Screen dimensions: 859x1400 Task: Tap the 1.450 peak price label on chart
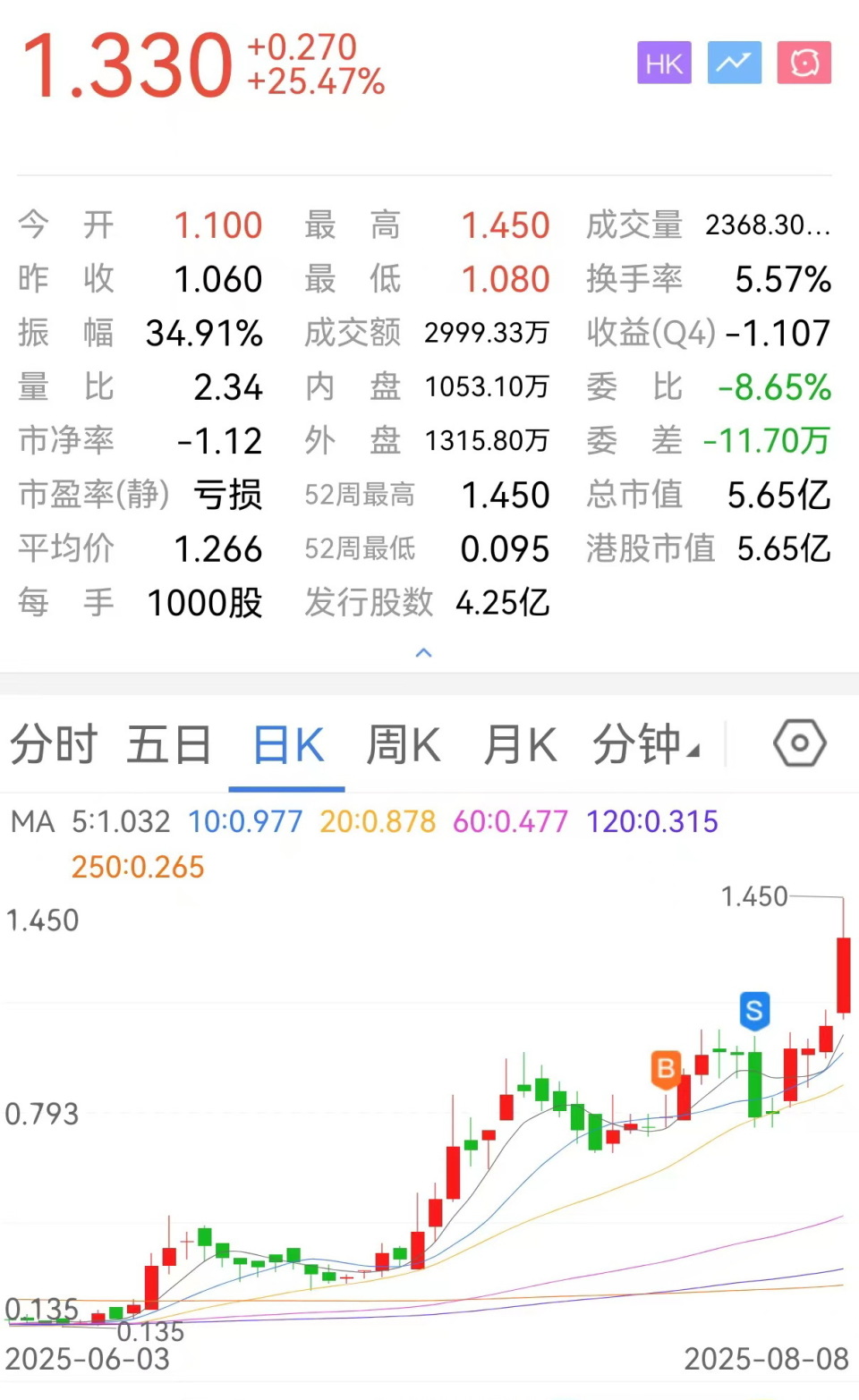pyautogui.click(x=753, y=896)
